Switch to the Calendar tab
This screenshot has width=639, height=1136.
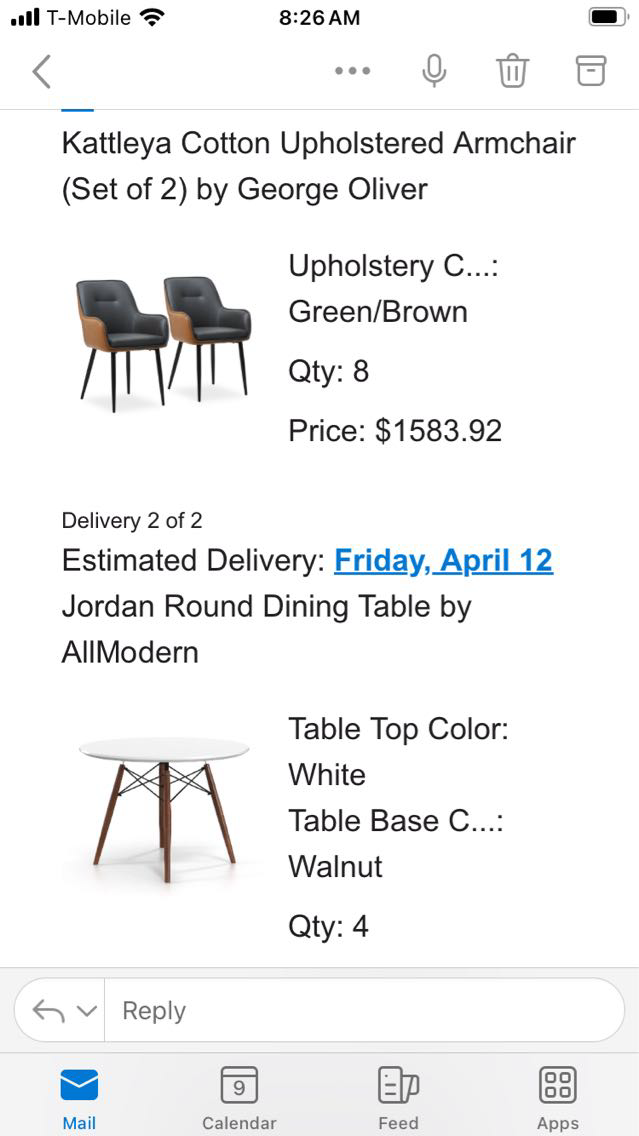[x=239, y=1096]
